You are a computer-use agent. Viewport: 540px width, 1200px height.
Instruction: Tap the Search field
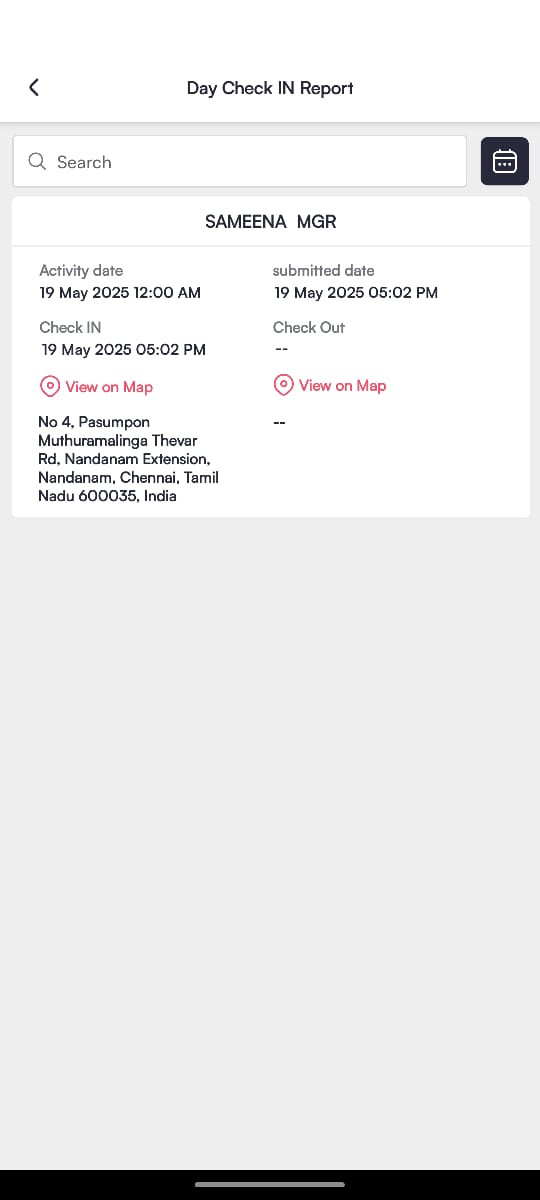[x=240, y=162]
